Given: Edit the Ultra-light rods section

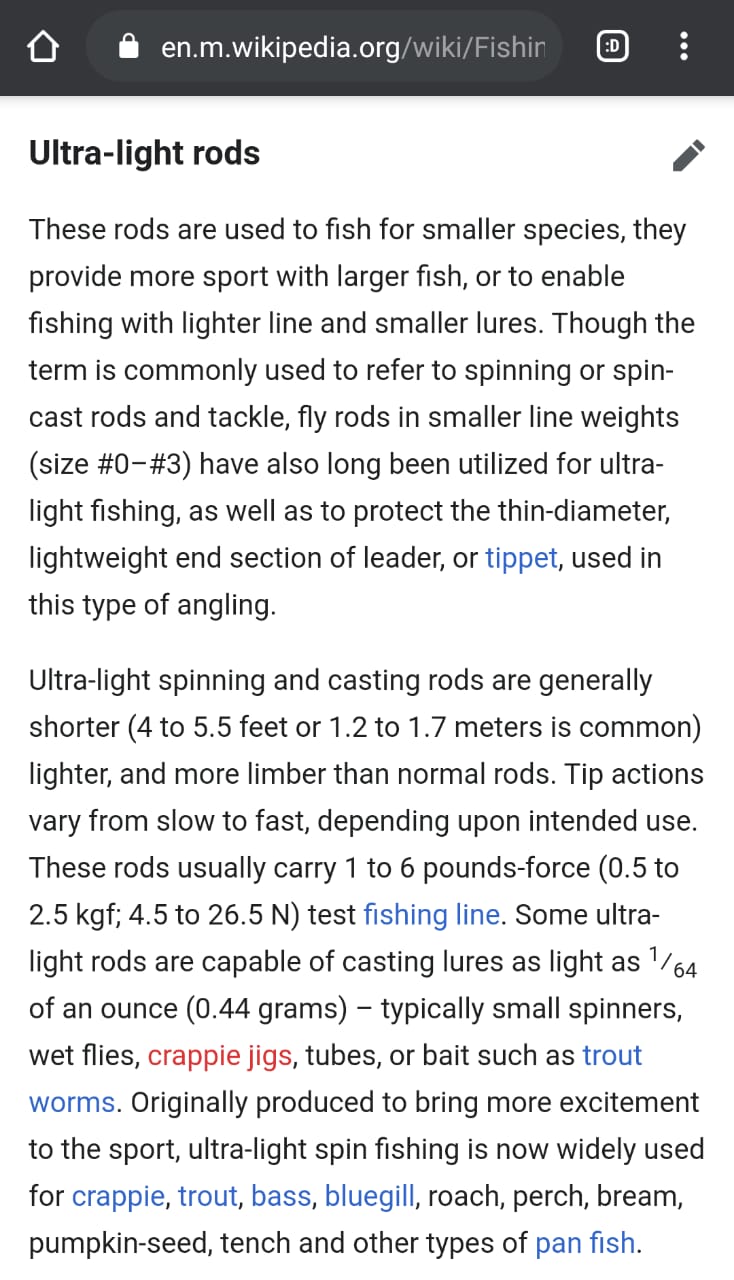Looking at the screenshot, I should tap(688, 155).
